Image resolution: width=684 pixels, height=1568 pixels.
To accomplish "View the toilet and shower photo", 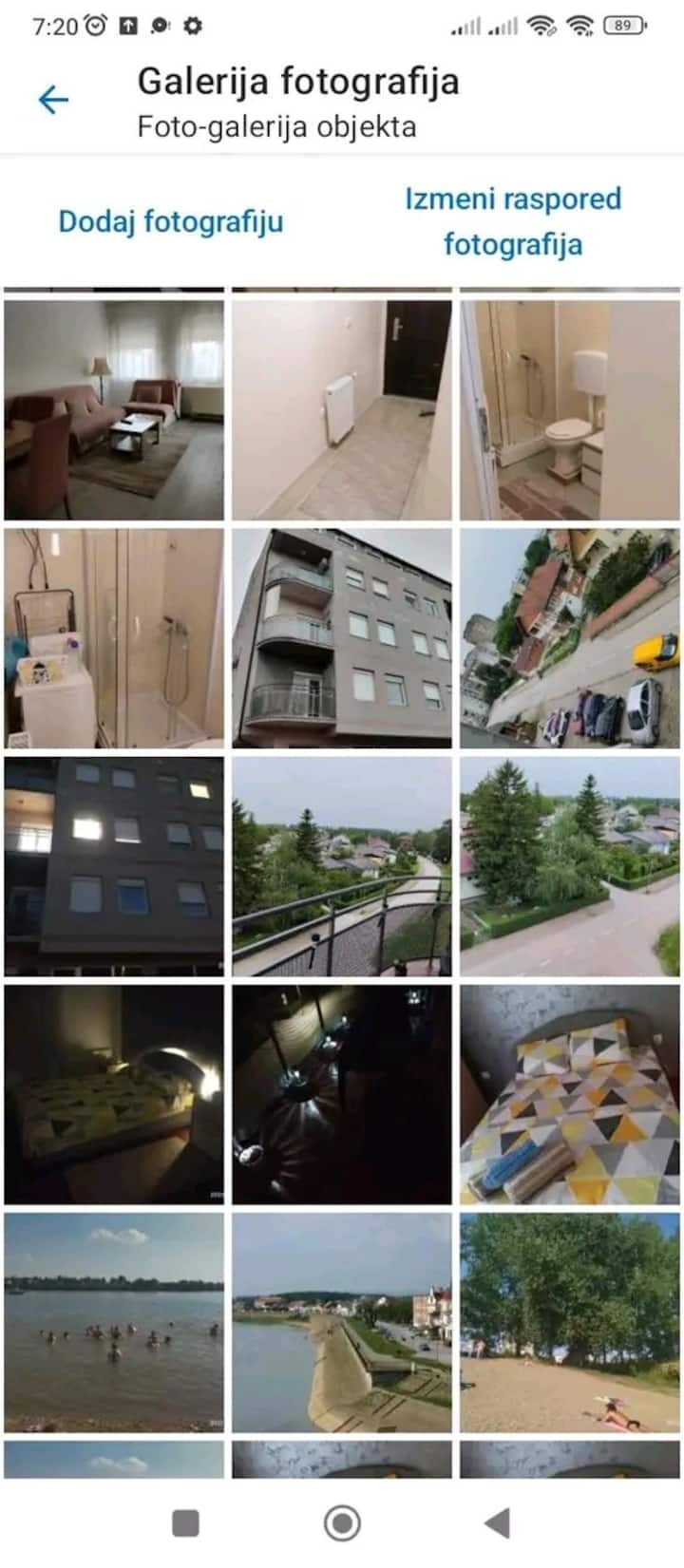I will (570, 410).
